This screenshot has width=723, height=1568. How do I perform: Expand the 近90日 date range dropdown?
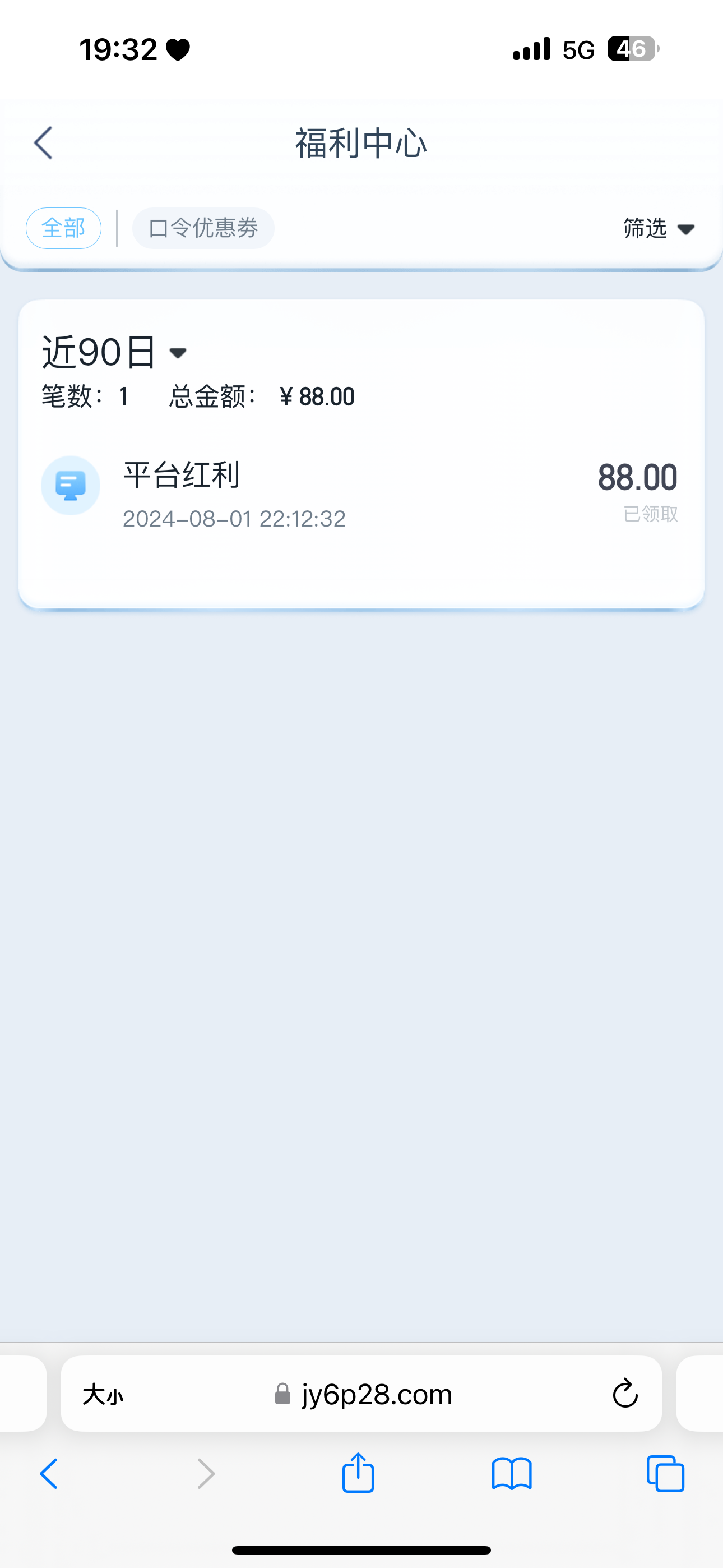click(x=114, y=352)
